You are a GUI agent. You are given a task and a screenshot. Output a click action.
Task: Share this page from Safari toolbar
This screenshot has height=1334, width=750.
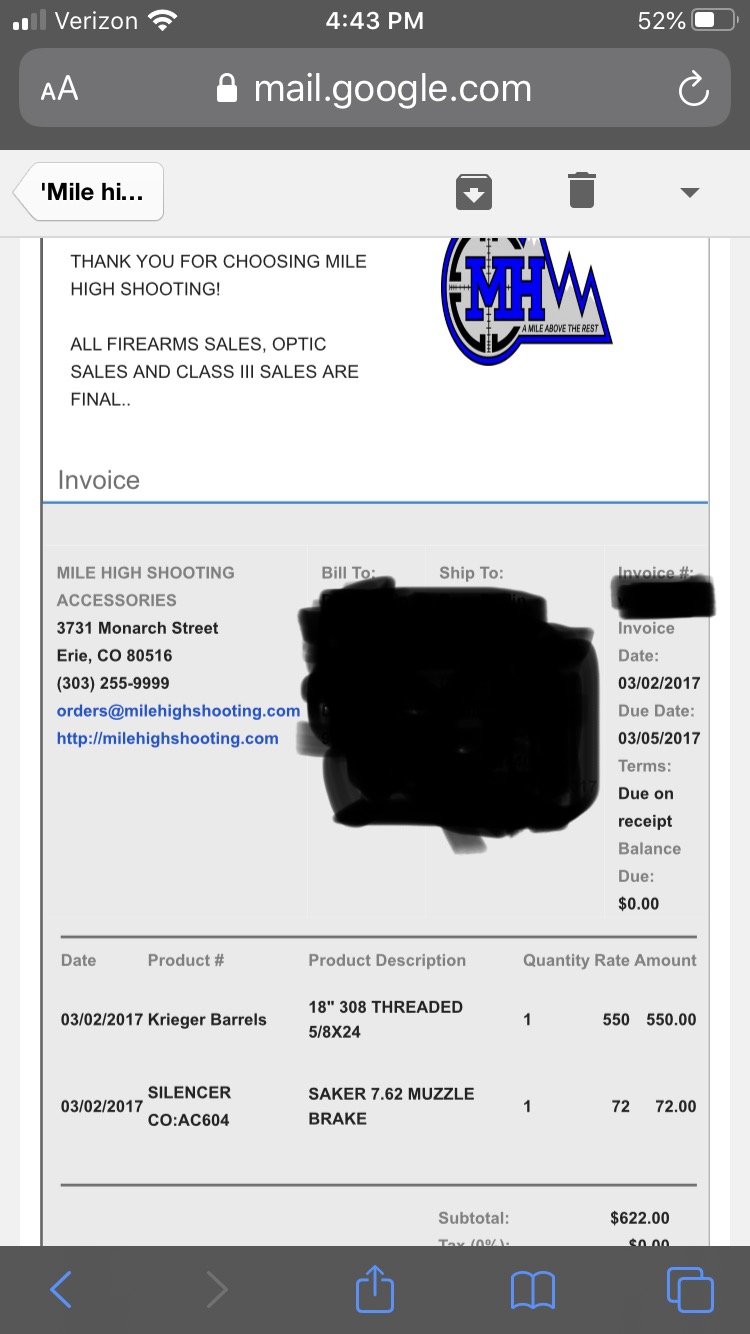click(x=375, y=1288)
